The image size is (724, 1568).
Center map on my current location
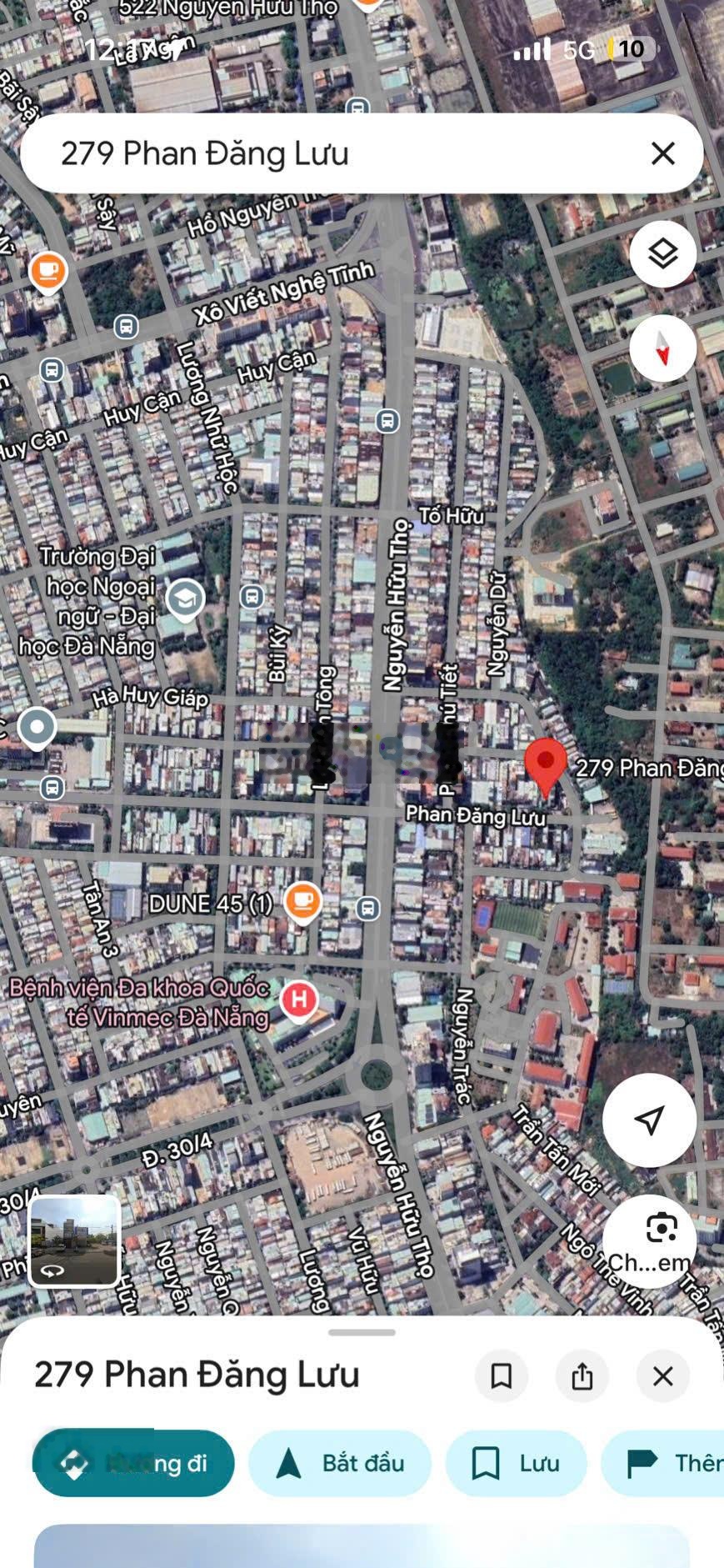point(649,1120)
